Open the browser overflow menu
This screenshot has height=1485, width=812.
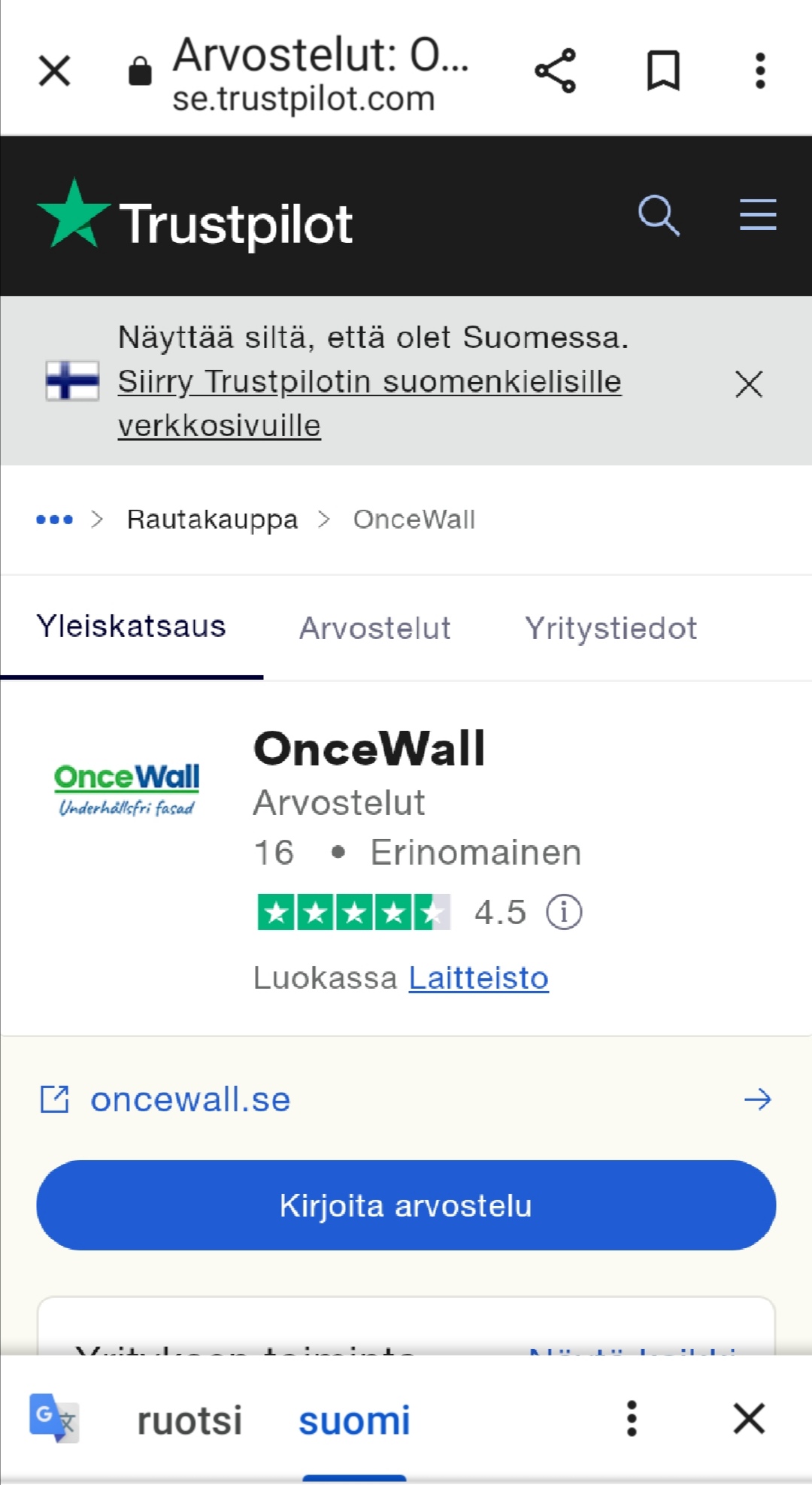click(x=760, y=71)
